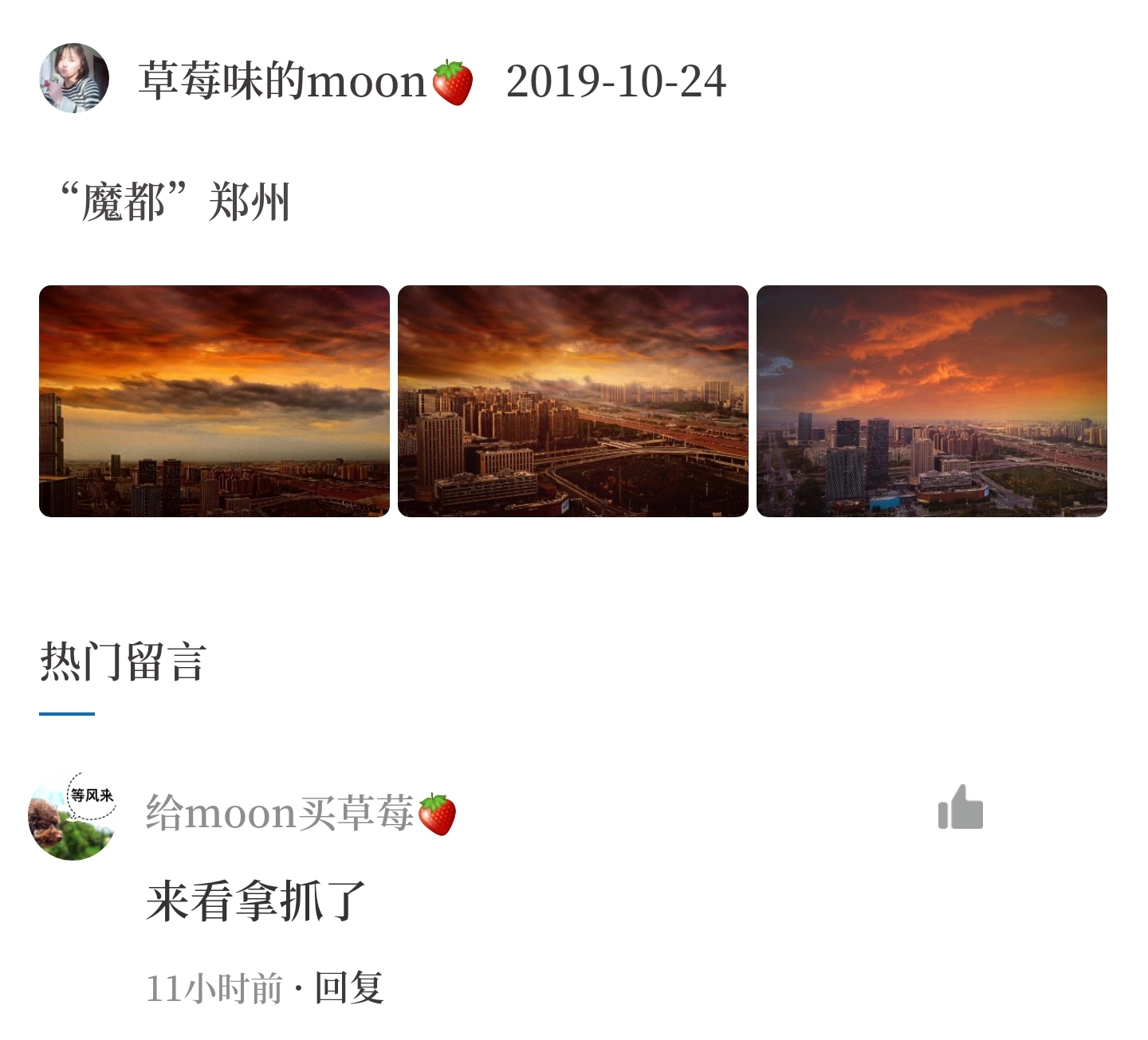Reply to the comment 来看拿抓了
The height and width of the screenshot is (1040, 1148).
click(x=349, y=988)
